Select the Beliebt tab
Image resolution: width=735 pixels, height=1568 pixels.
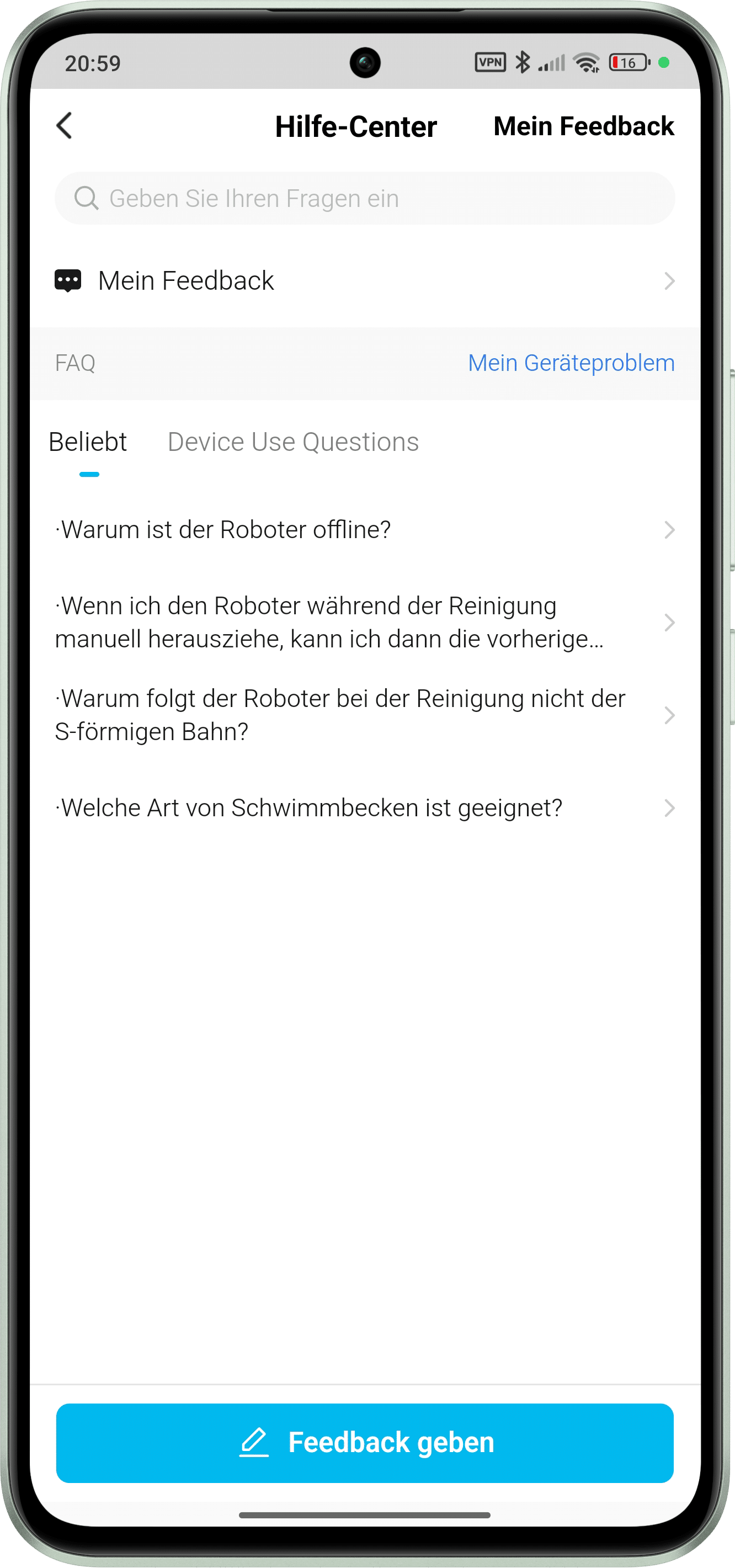pos(88,442)
